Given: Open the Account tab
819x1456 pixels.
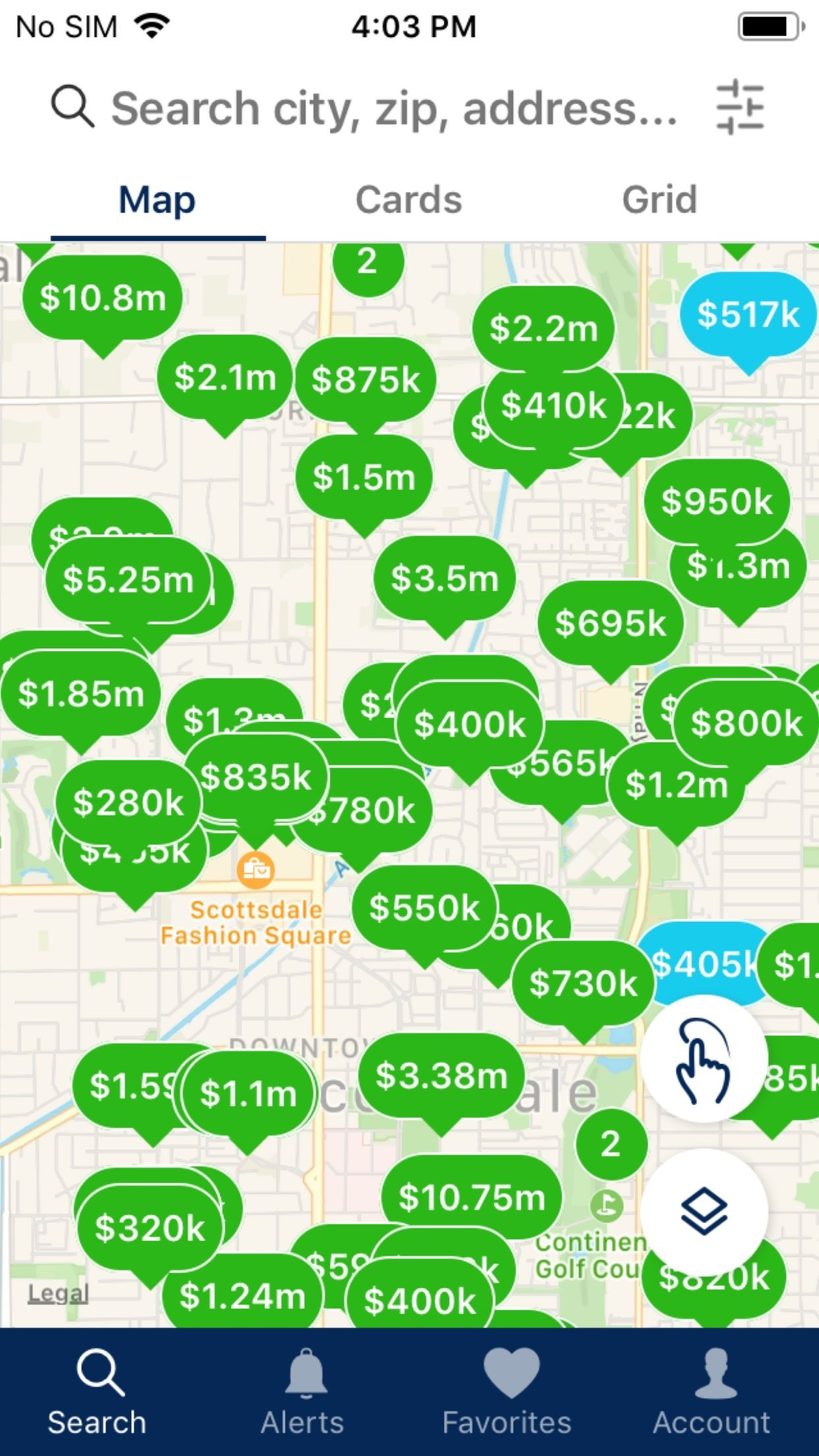Looking at the screenshot, I should coord(711,1393).
